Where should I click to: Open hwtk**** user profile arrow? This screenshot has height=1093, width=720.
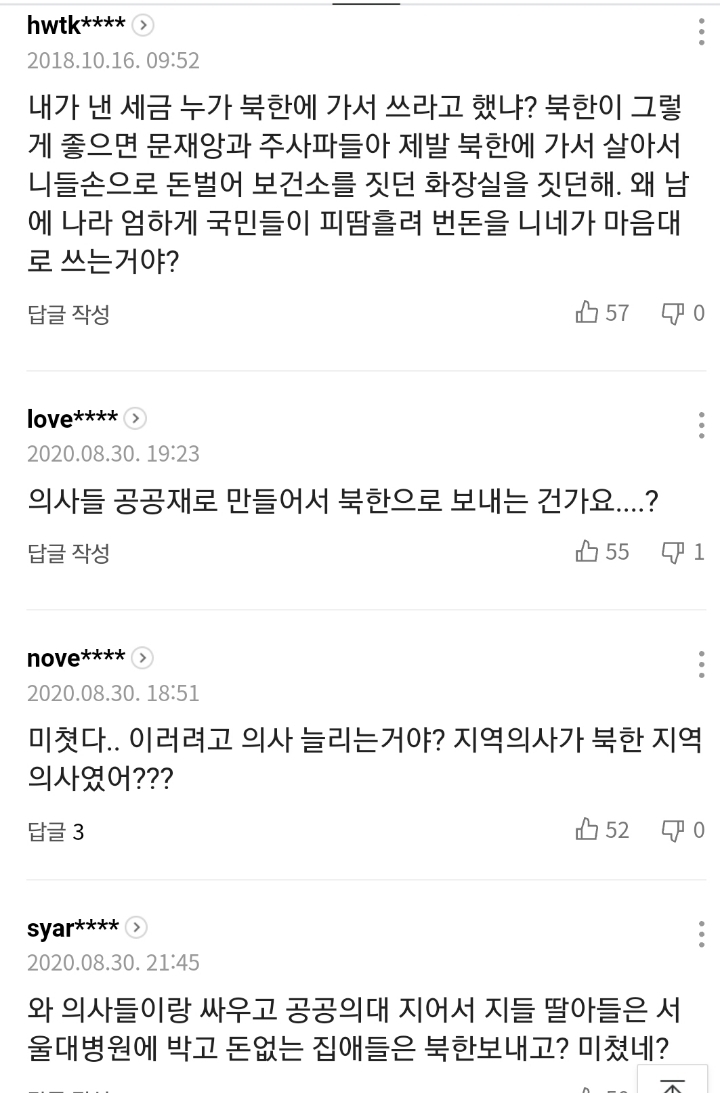pyautogui.click(x=145, y=24)
